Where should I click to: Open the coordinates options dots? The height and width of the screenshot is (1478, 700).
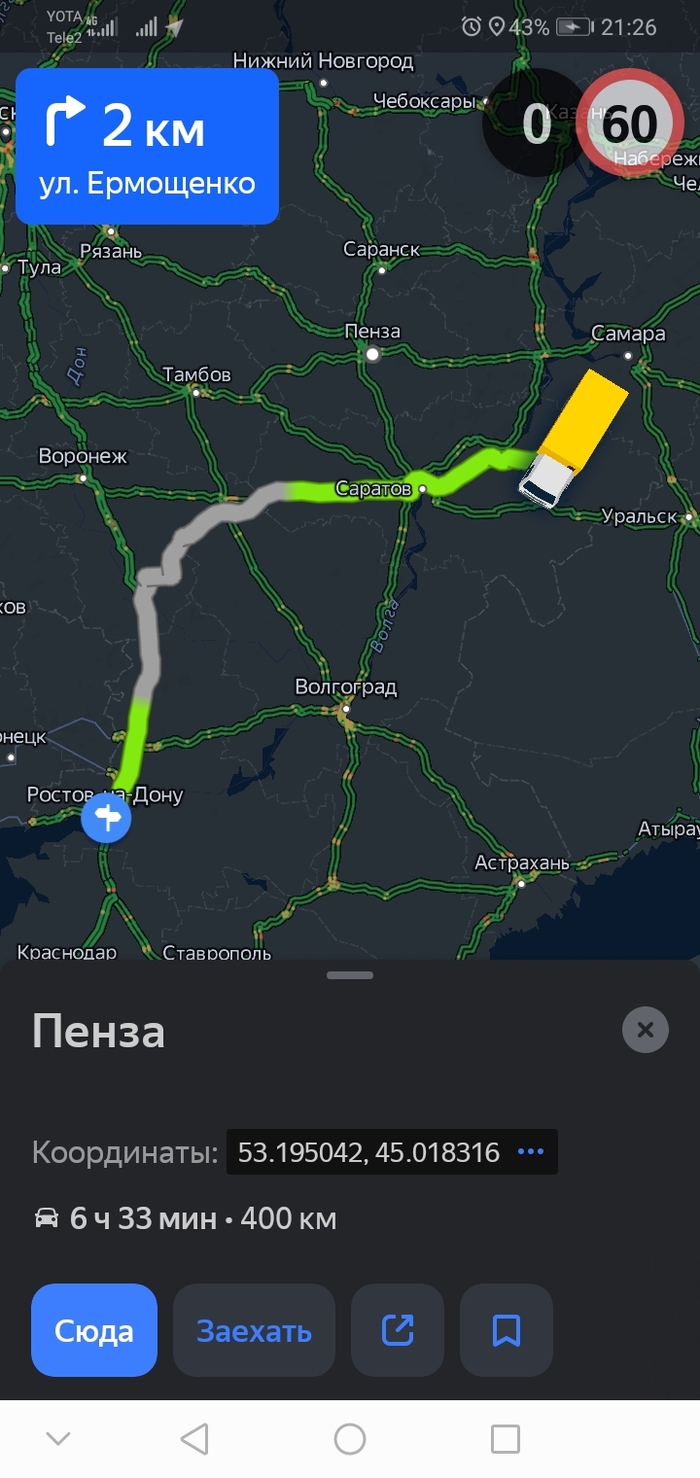(531, 1152)
